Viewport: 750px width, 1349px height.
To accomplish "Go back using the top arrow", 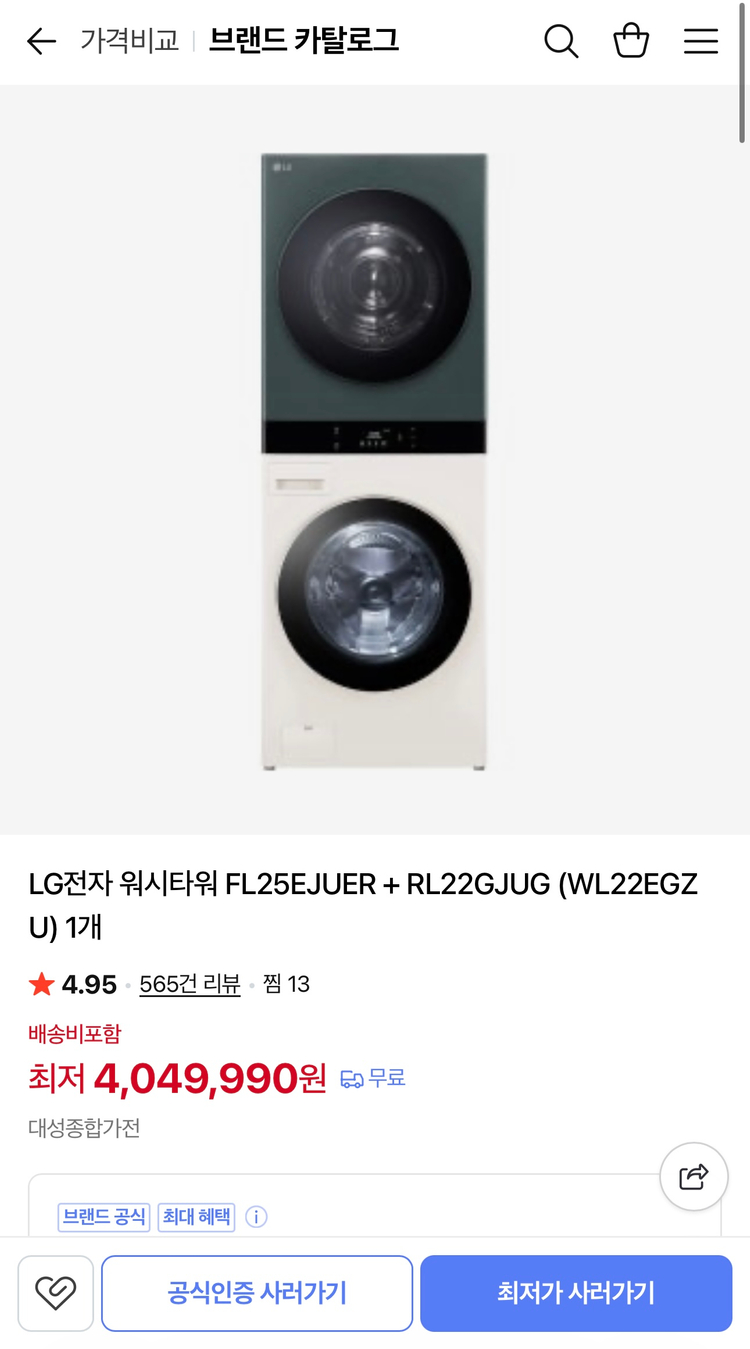I will pos(41,41).
